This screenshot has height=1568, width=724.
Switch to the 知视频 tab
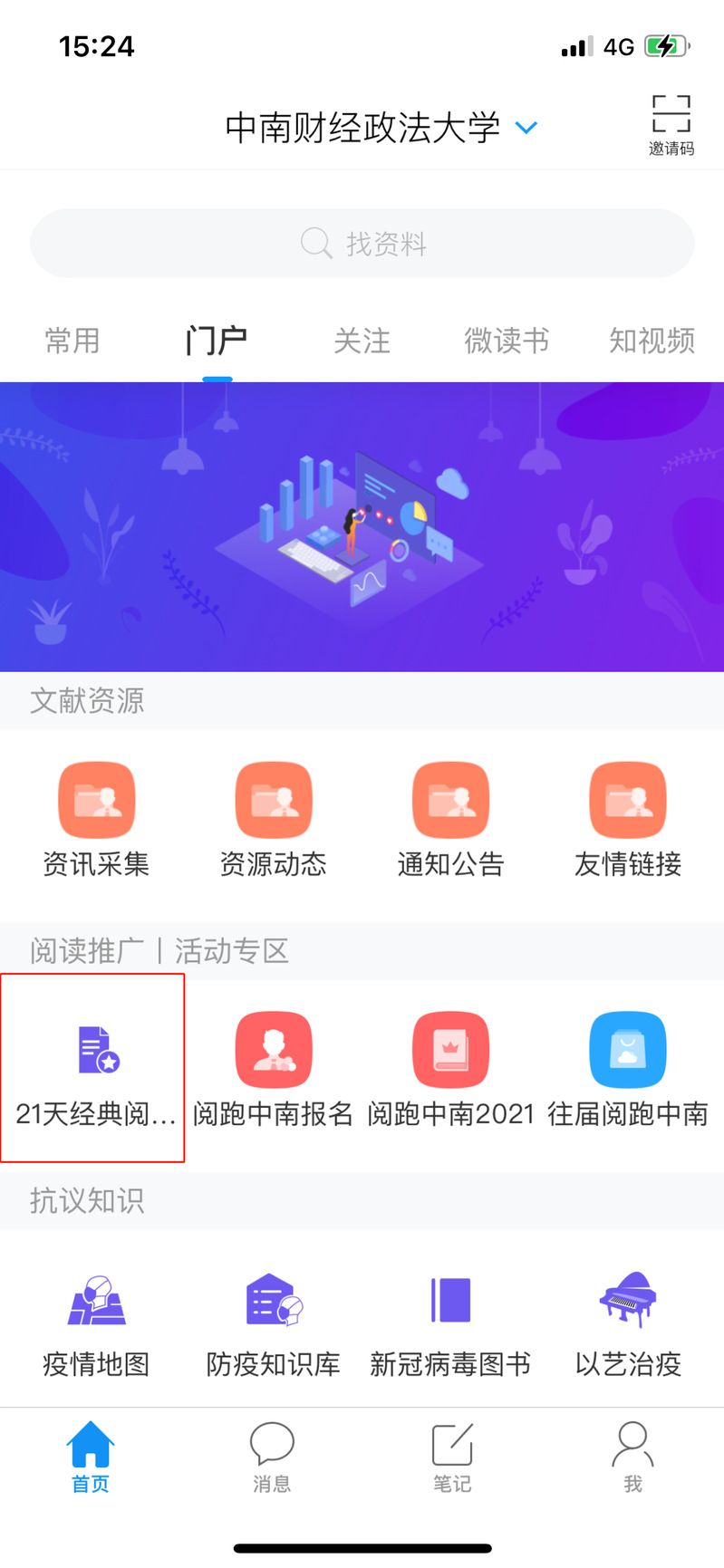tap(652, 341)
